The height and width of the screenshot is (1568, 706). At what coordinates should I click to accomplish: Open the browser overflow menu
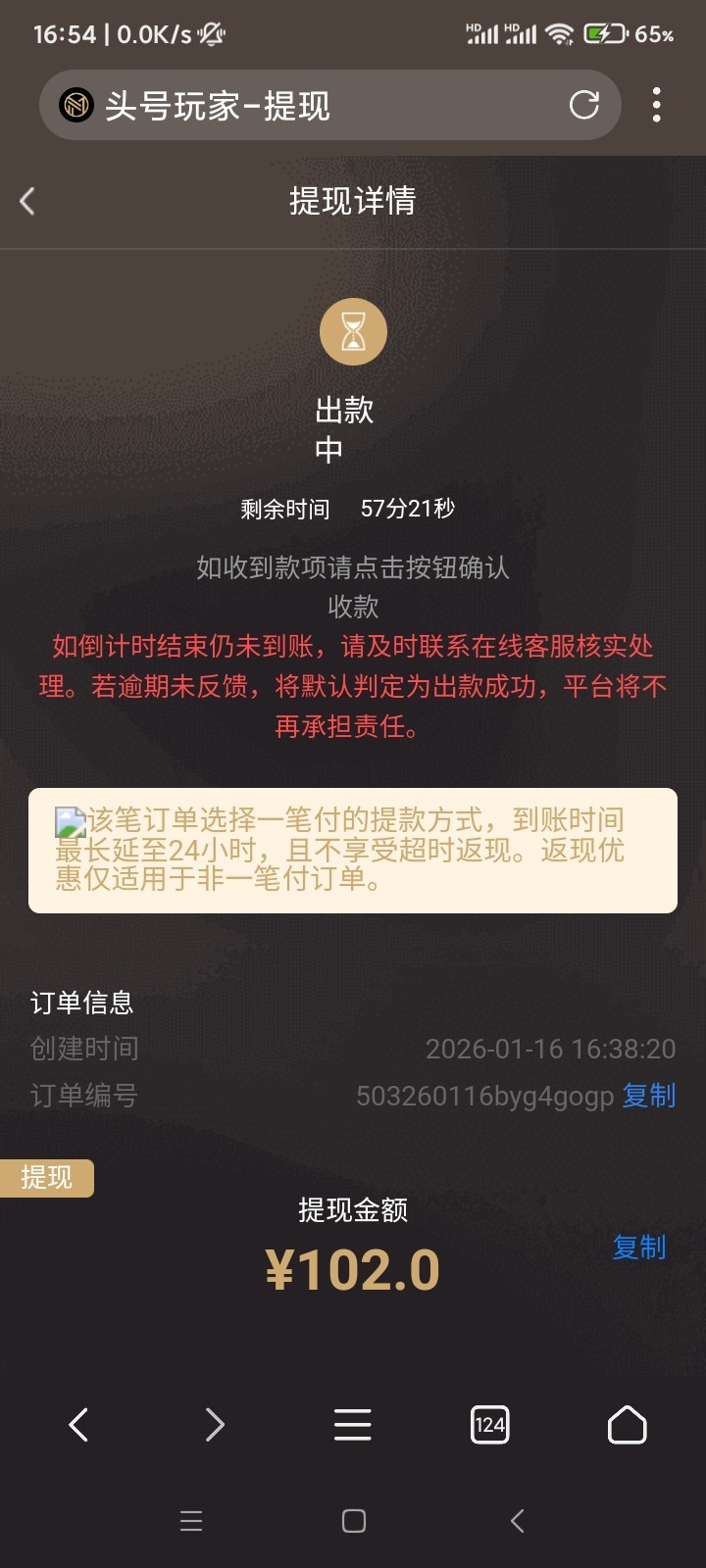[656, 105]
